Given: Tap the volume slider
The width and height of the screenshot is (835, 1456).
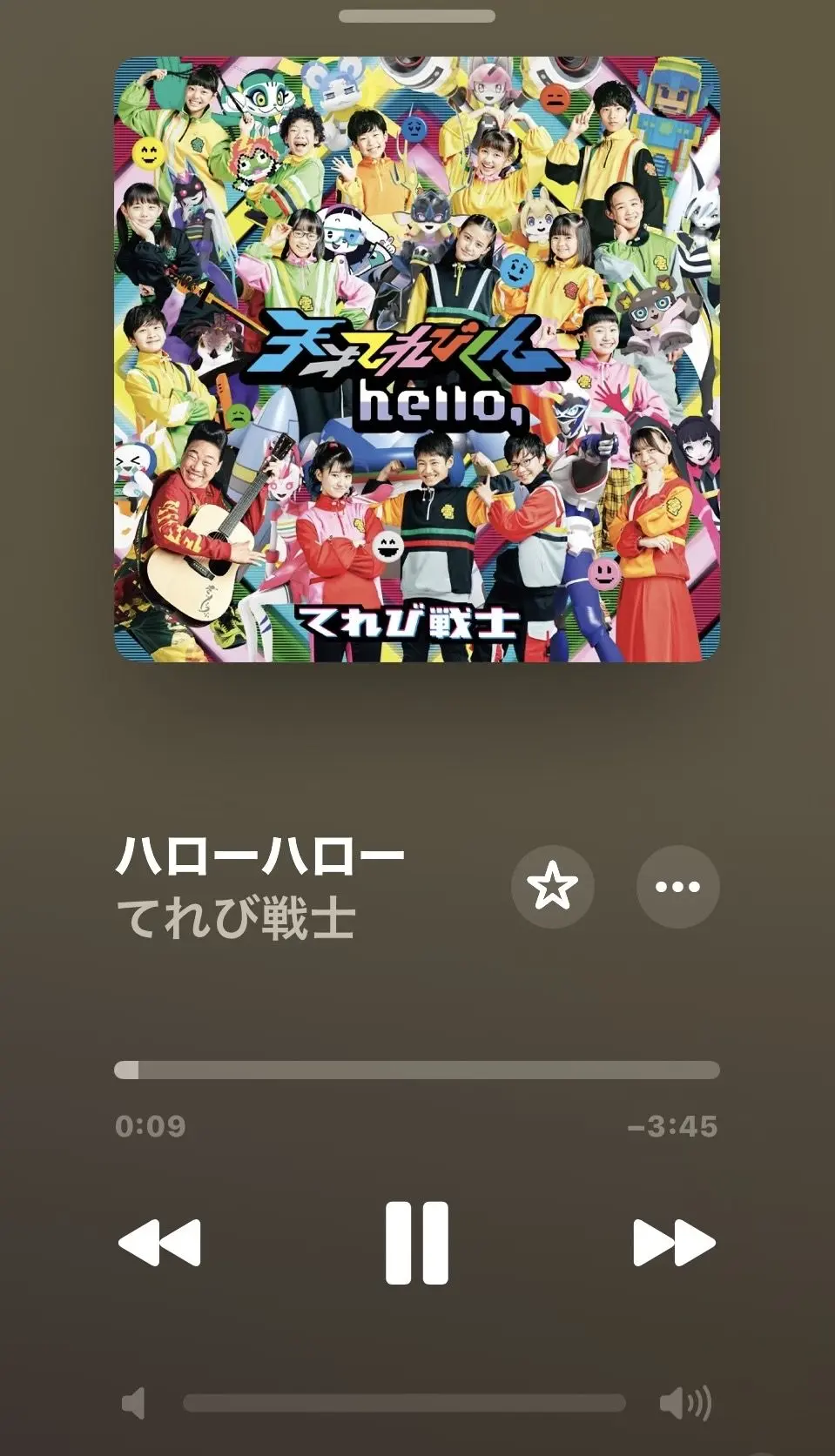Looking at the screenshot, I should tap(404, 1403).
